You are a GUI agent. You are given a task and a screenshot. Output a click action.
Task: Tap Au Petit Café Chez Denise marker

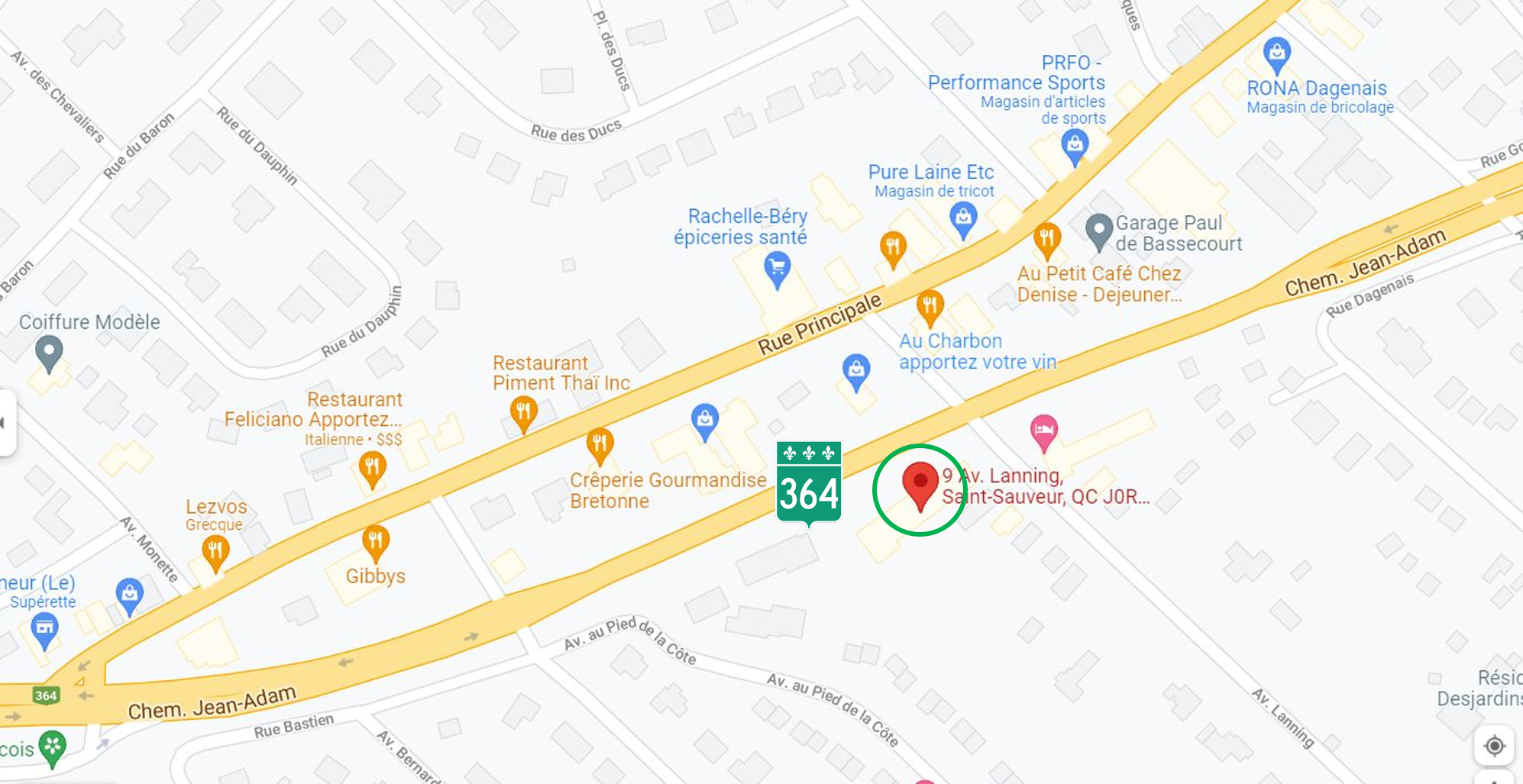tap(1046, 238)
